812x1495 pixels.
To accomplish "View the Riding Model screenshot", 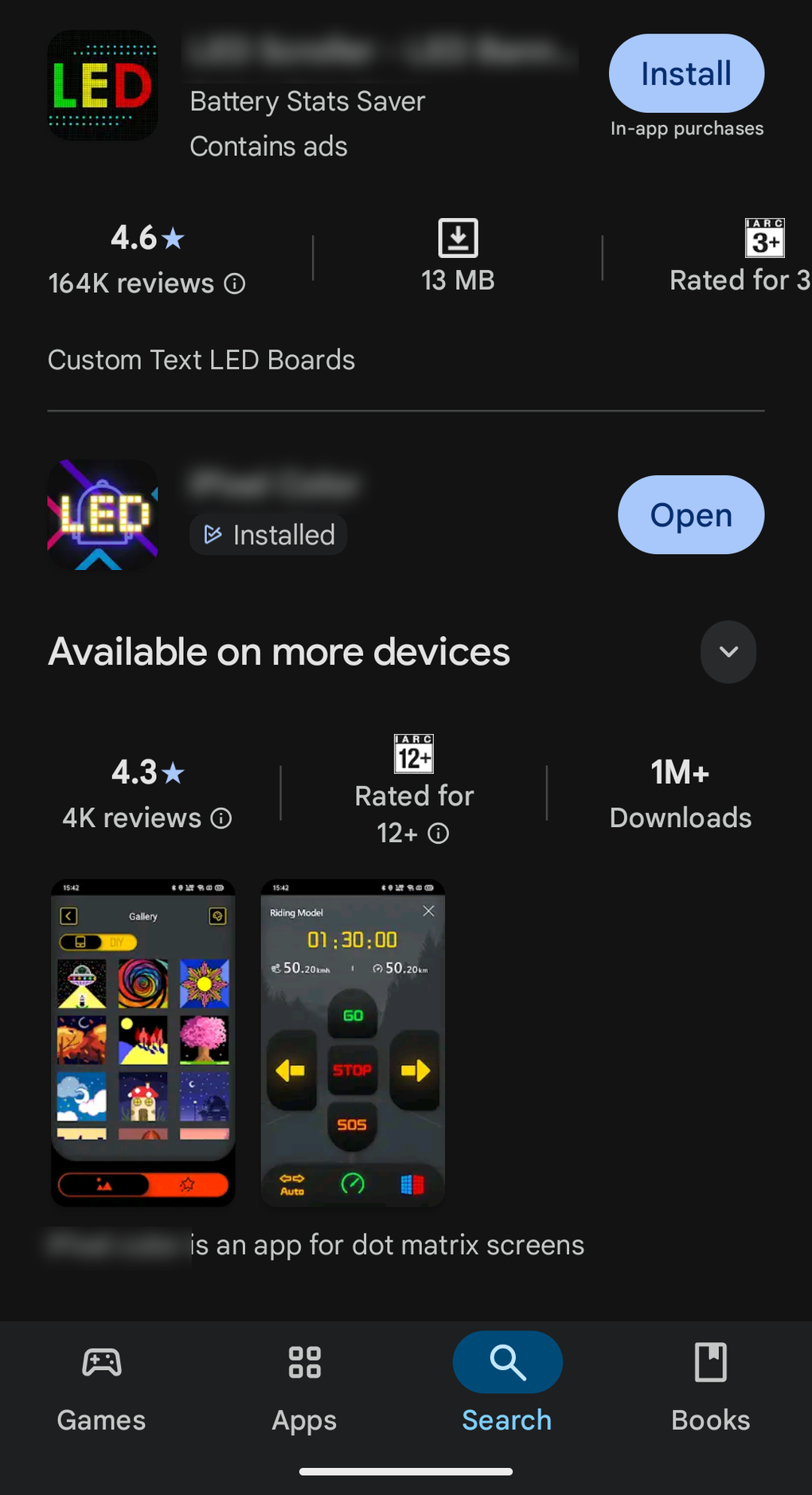I will [353, 1042].
